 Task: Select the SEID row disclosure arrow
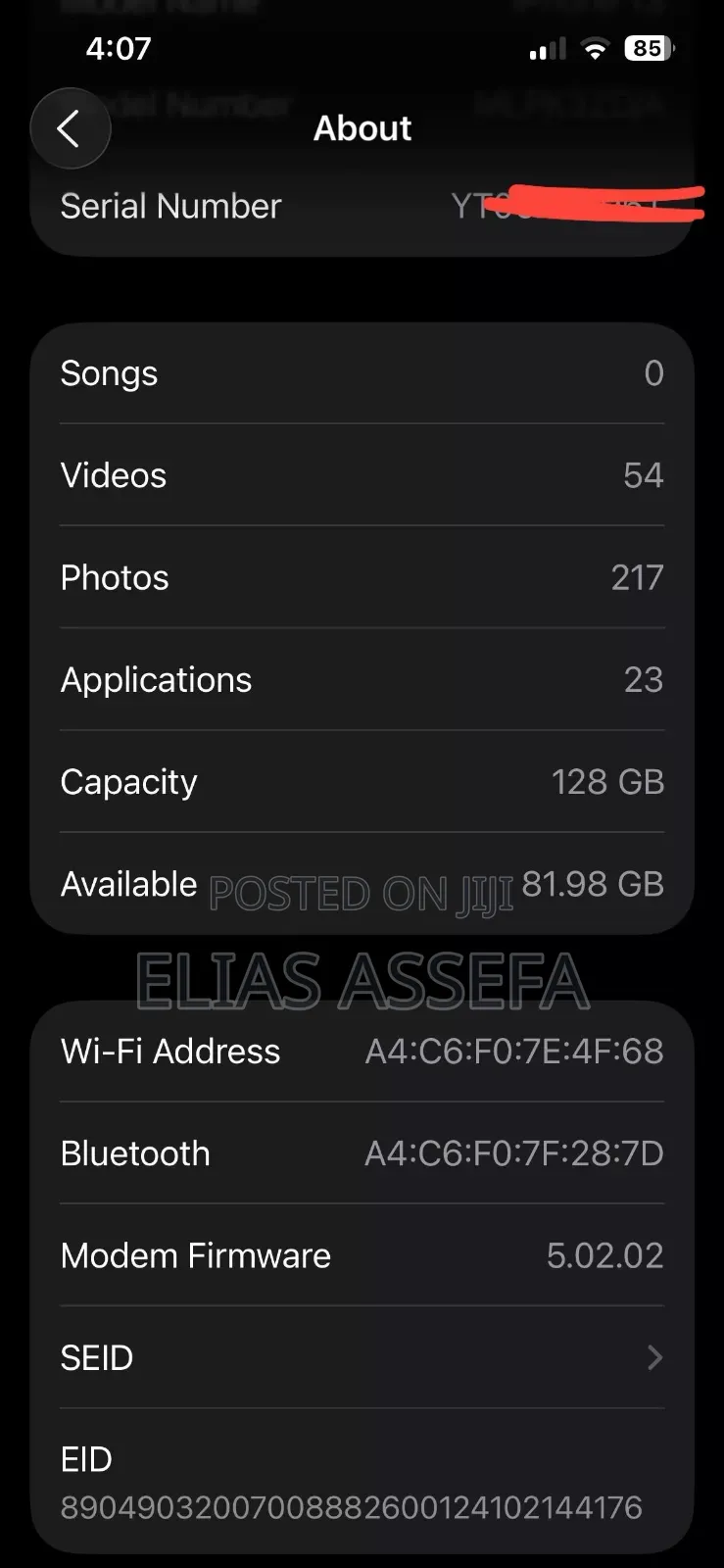(x=654, y=1357)
